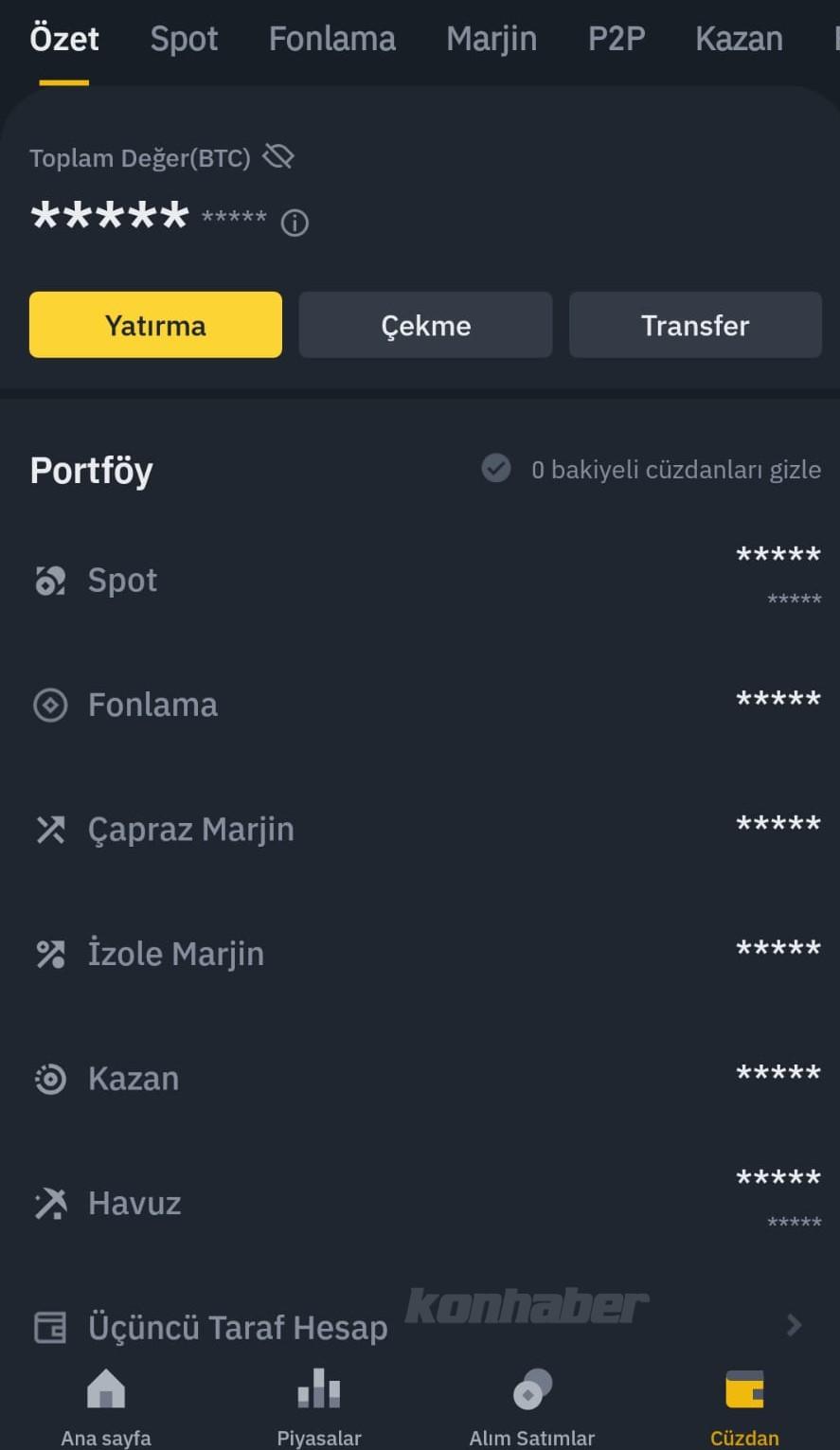Screen dimensions: 840x1450
Task: Open the total value info icon
Action: (295, 224)
